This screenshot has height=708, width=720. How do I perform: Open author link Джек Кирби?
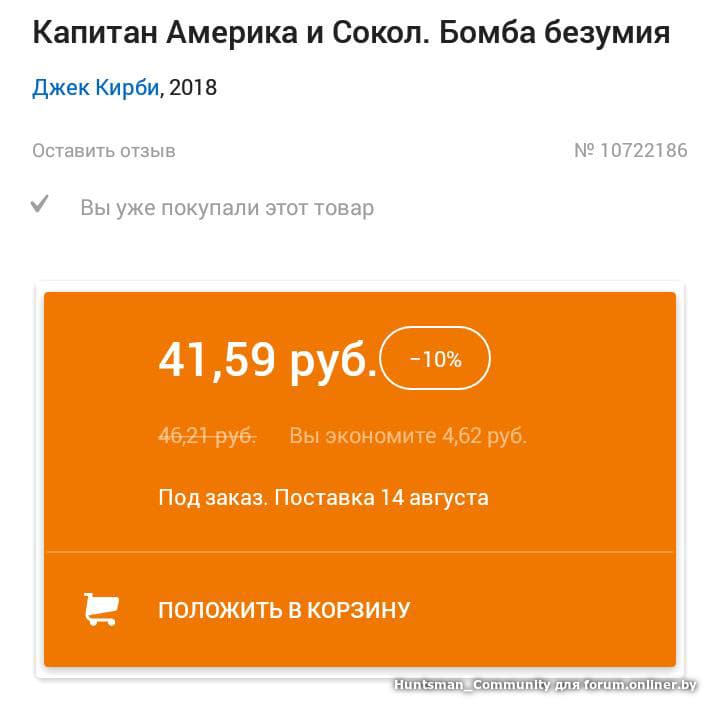(x=95, y=88)
